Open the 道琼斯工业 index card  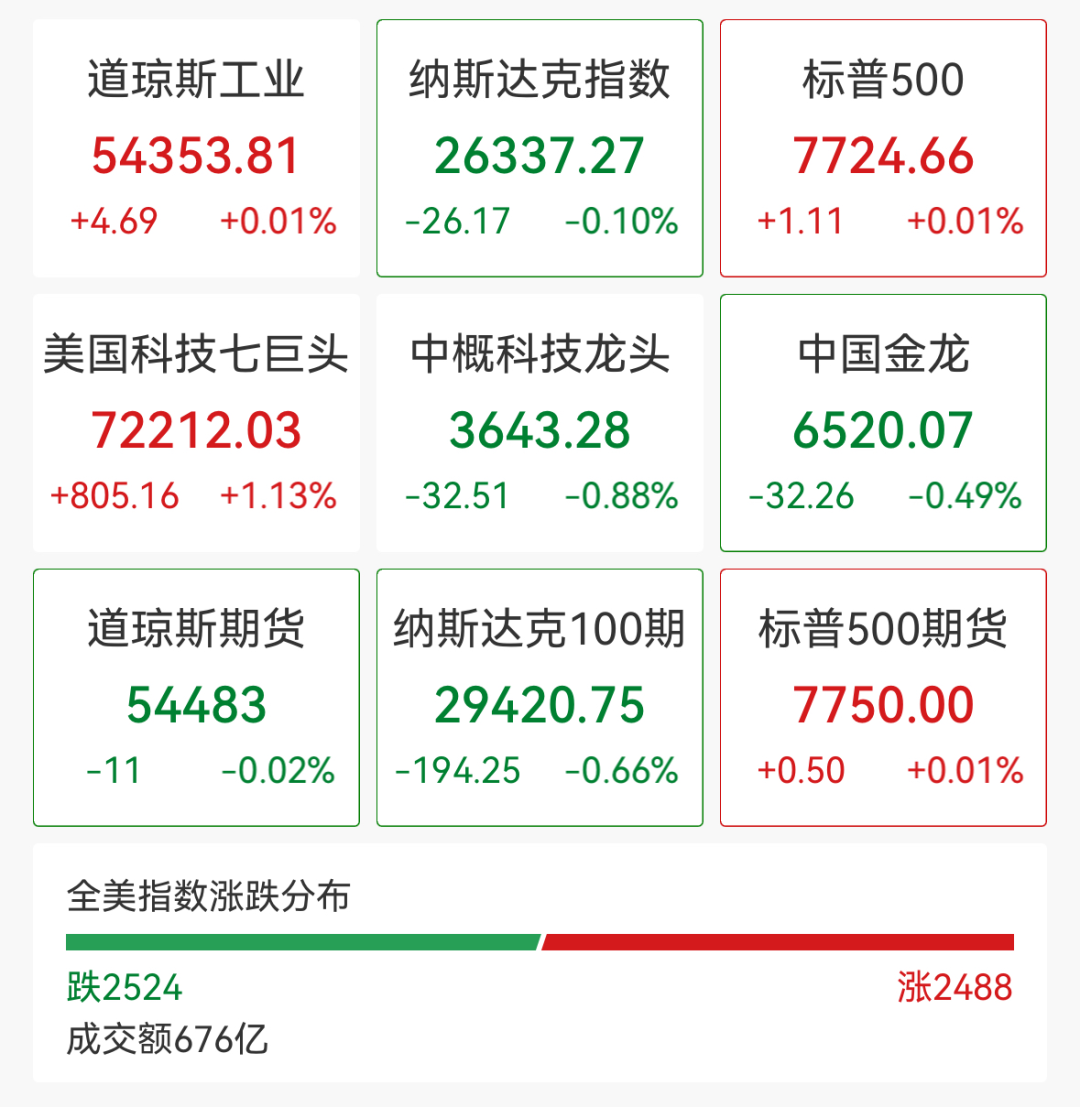tap(196, 148)
